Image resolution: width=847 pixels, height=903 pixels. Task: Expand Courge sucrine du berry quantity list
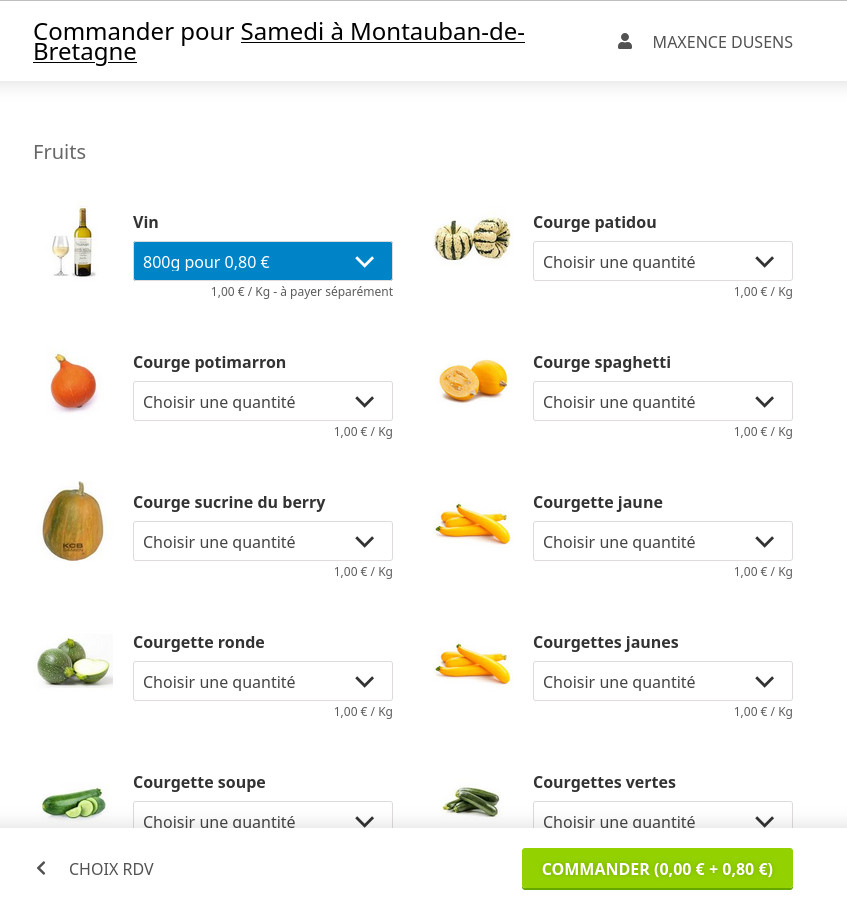click(262, 542)
